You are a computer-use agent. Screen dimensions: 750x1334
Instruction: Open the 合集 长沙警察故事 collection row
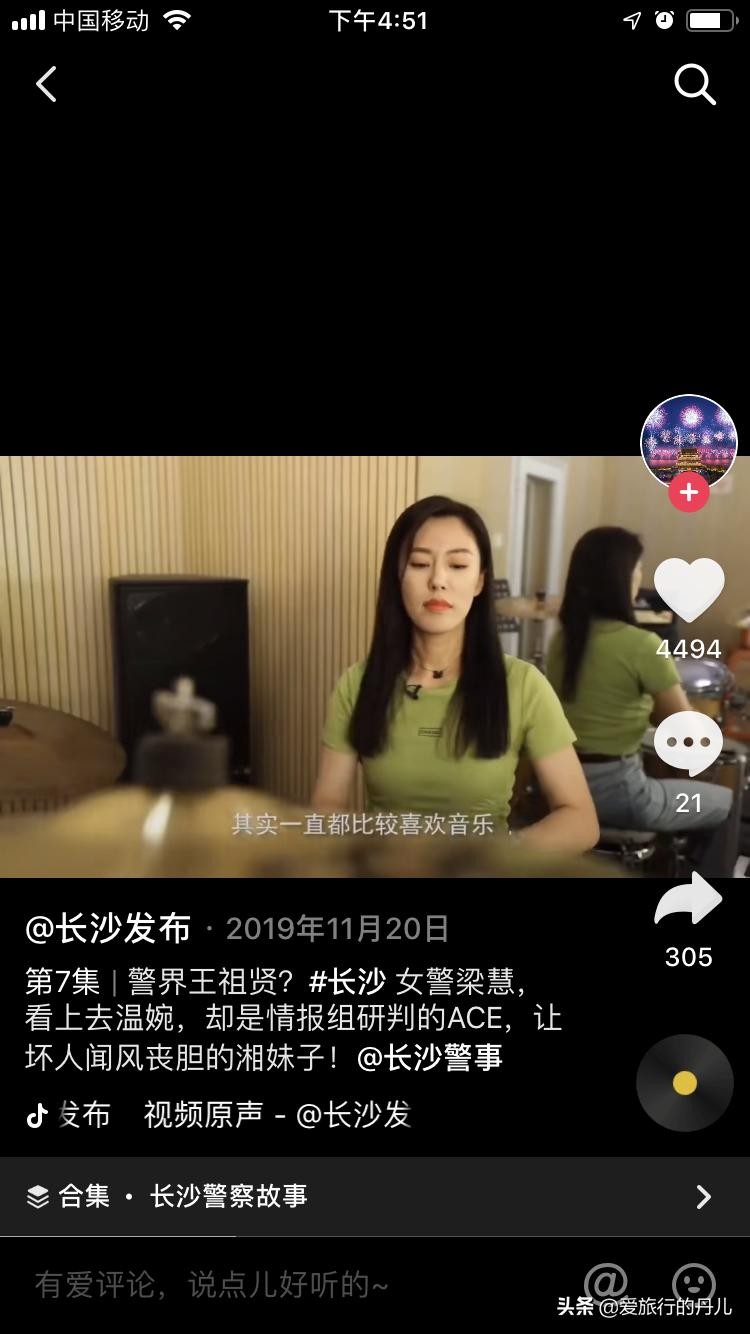pos(375,1196)
